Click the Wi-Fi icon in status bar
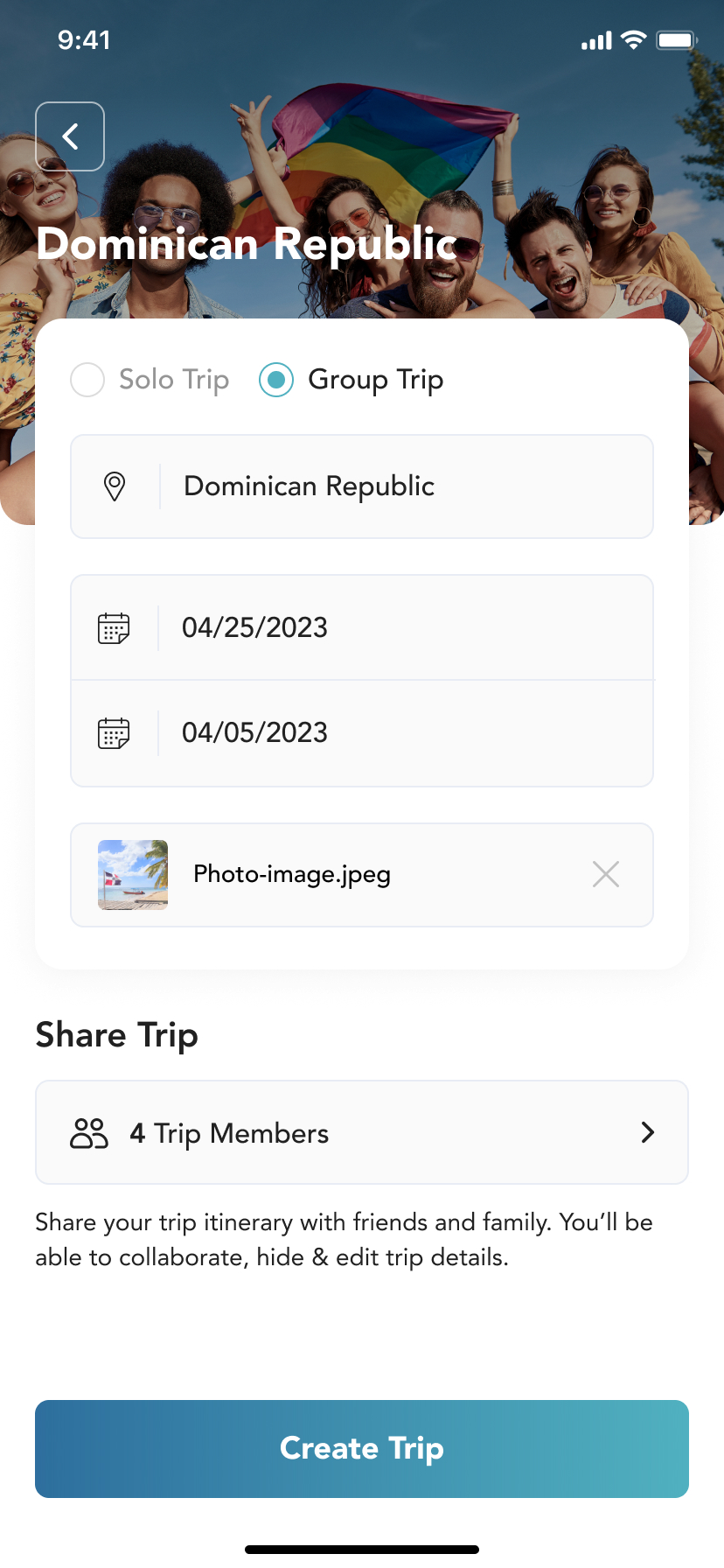 click(631, 39)
